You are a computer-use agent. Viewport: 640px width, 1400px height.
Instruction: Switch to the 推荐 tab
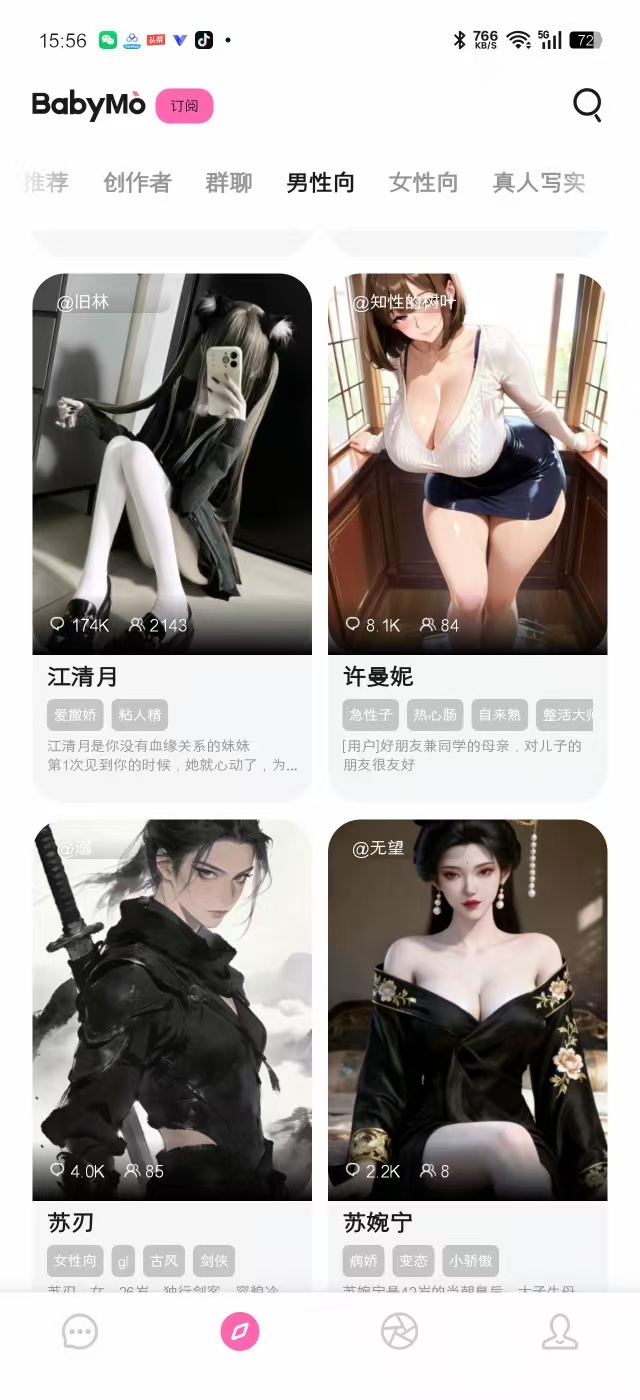coord(47,182)
